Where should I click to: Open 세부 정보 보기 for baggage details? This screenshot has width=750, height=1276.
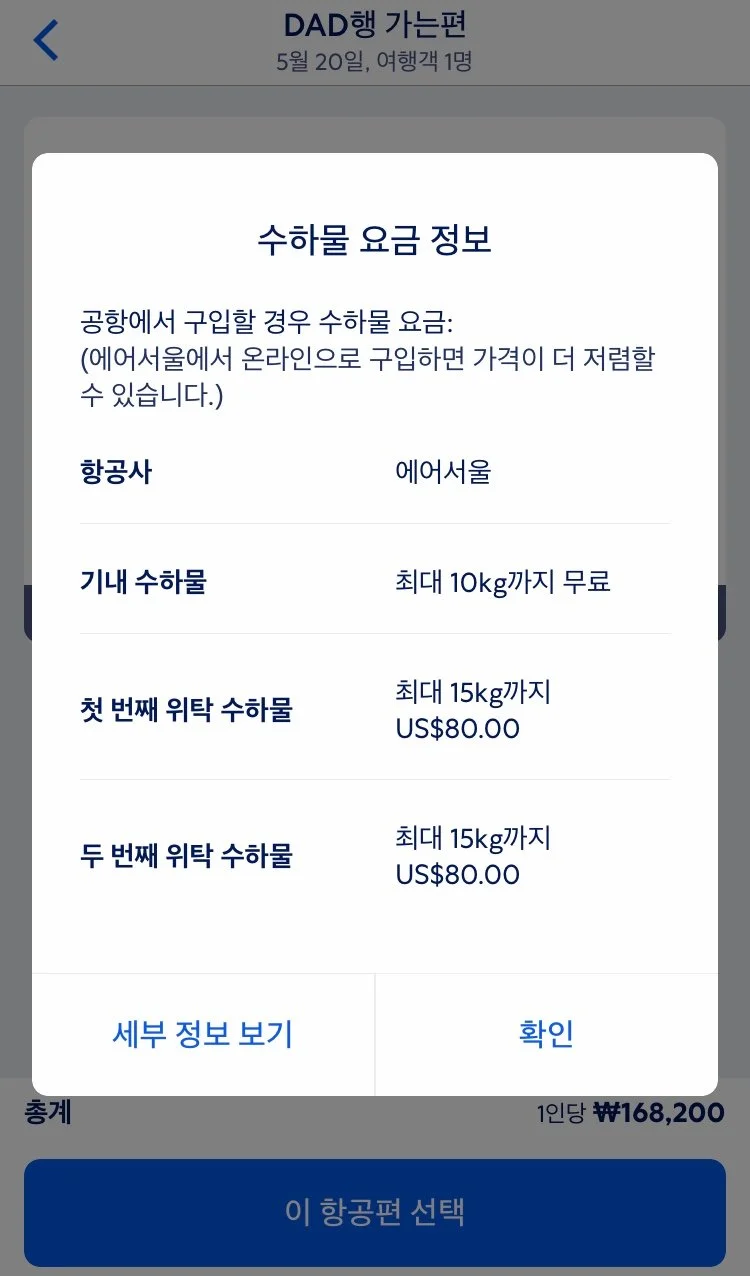tap(202, 1034)
